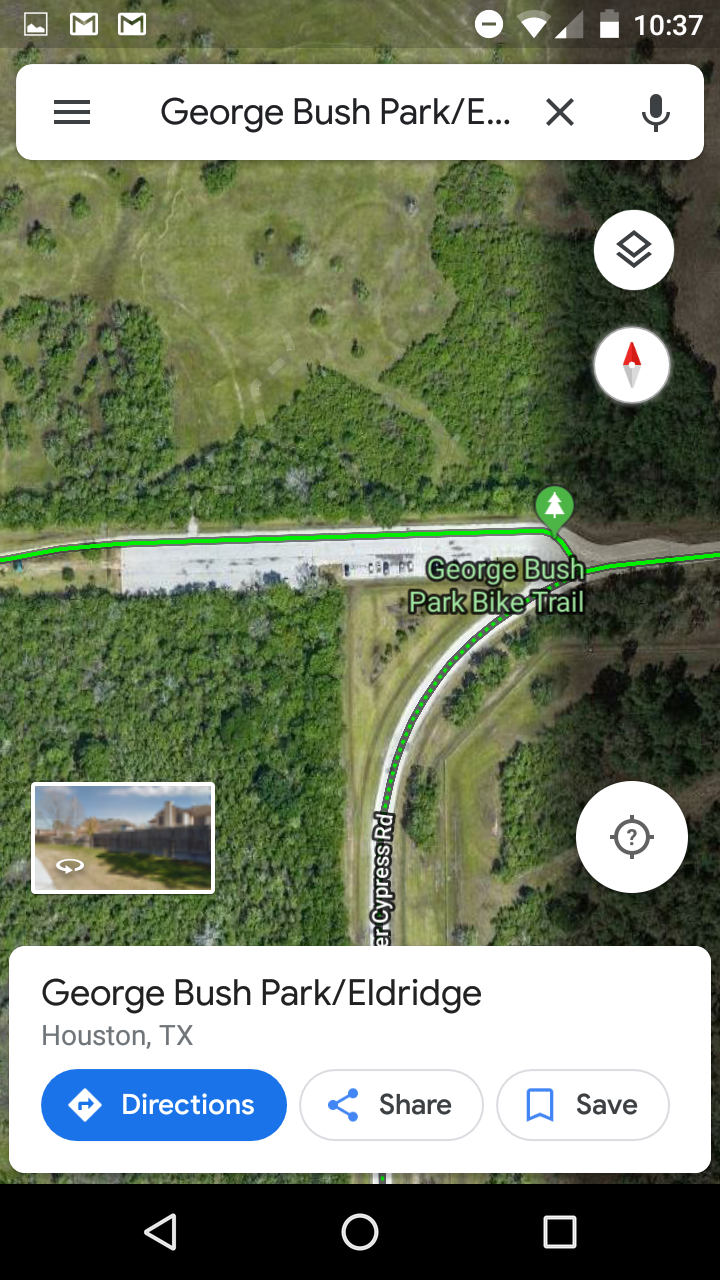
Task: Go back using the system back button
Action: point(160,1232)
